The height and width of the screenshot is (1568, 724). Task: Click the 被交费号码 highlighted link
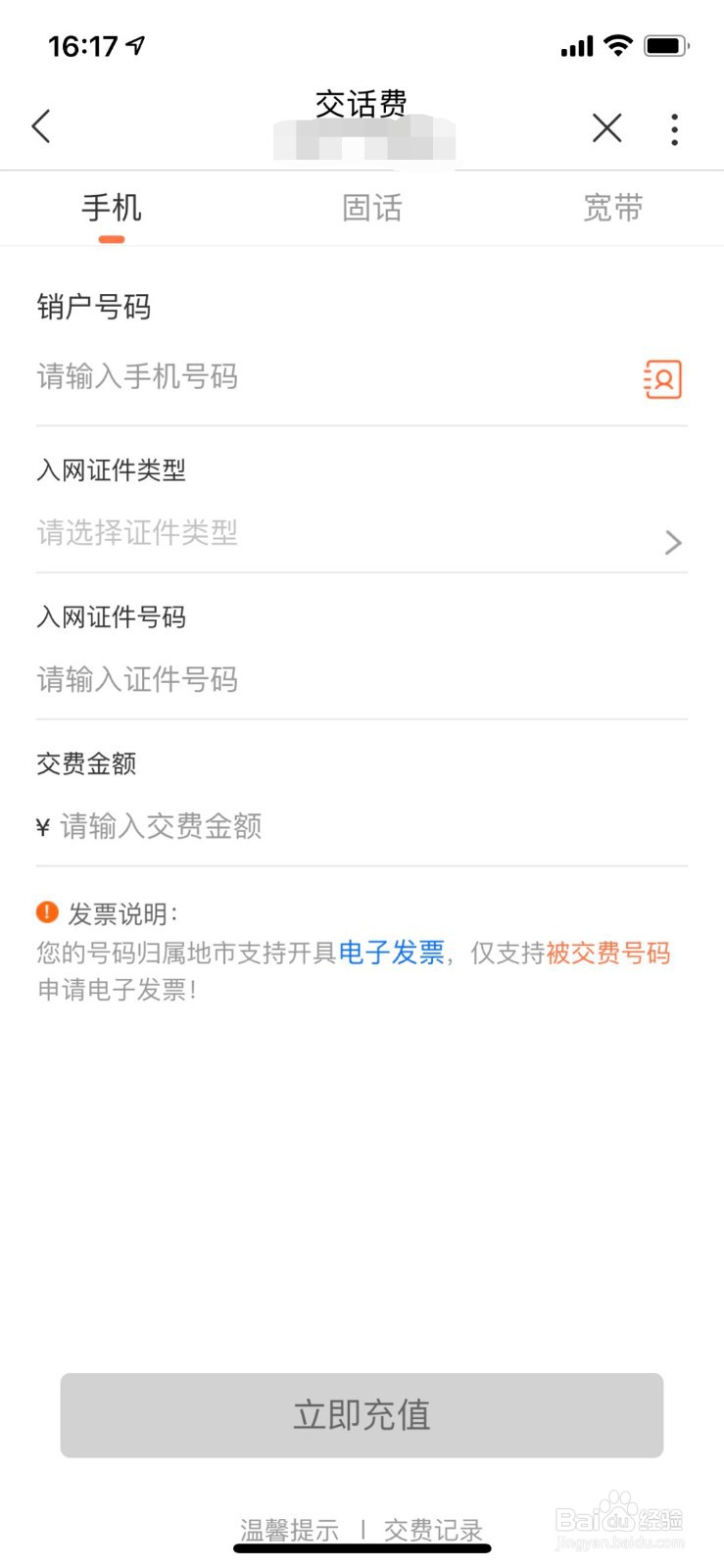608,953
